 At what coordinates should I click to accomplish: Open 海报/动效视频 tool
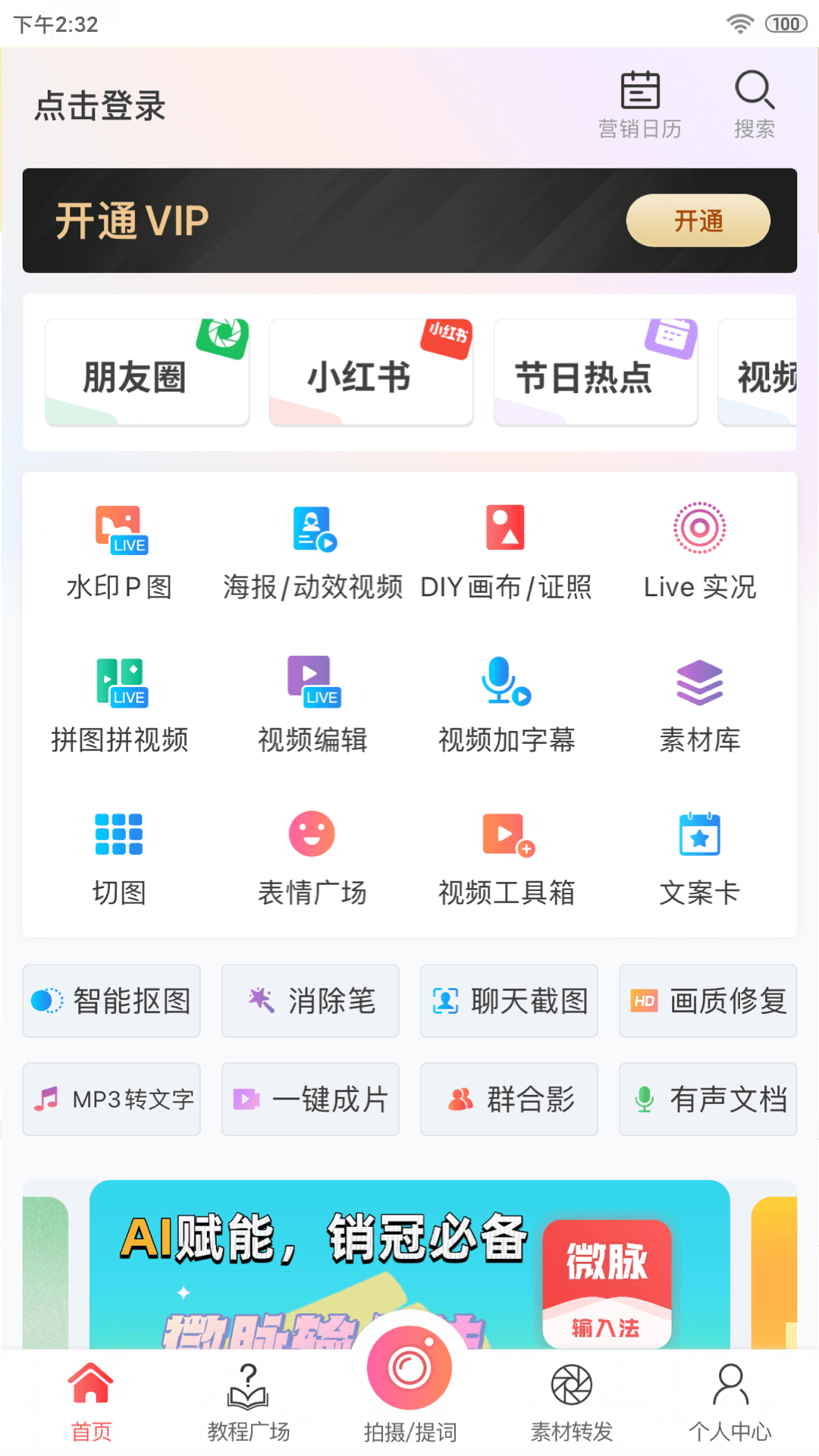(312, 552)
